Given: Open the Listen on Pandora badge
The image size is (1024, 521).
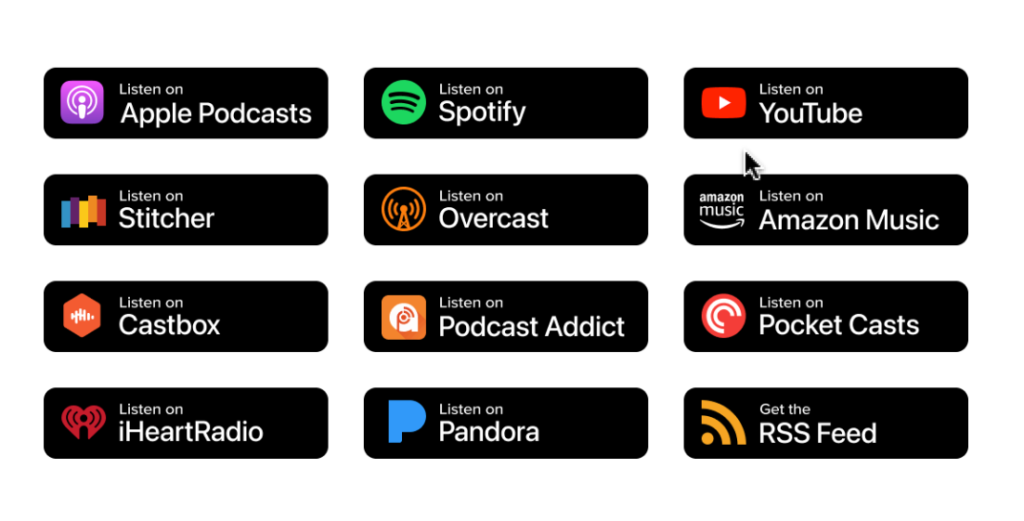Looking at the screenshot, I should coord(505,423).
